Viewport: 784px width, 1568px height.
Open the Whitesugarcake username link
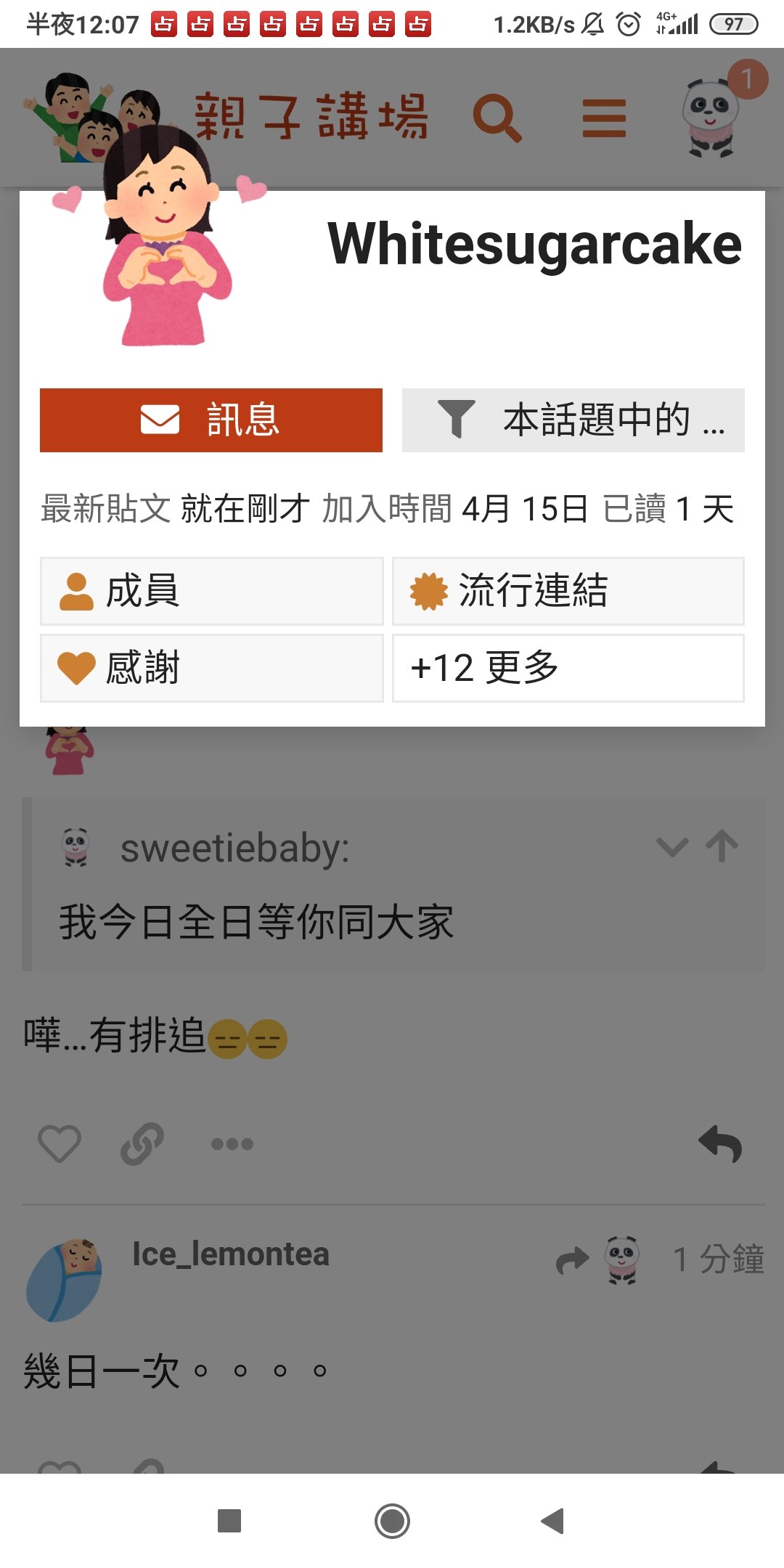point(534,244)
